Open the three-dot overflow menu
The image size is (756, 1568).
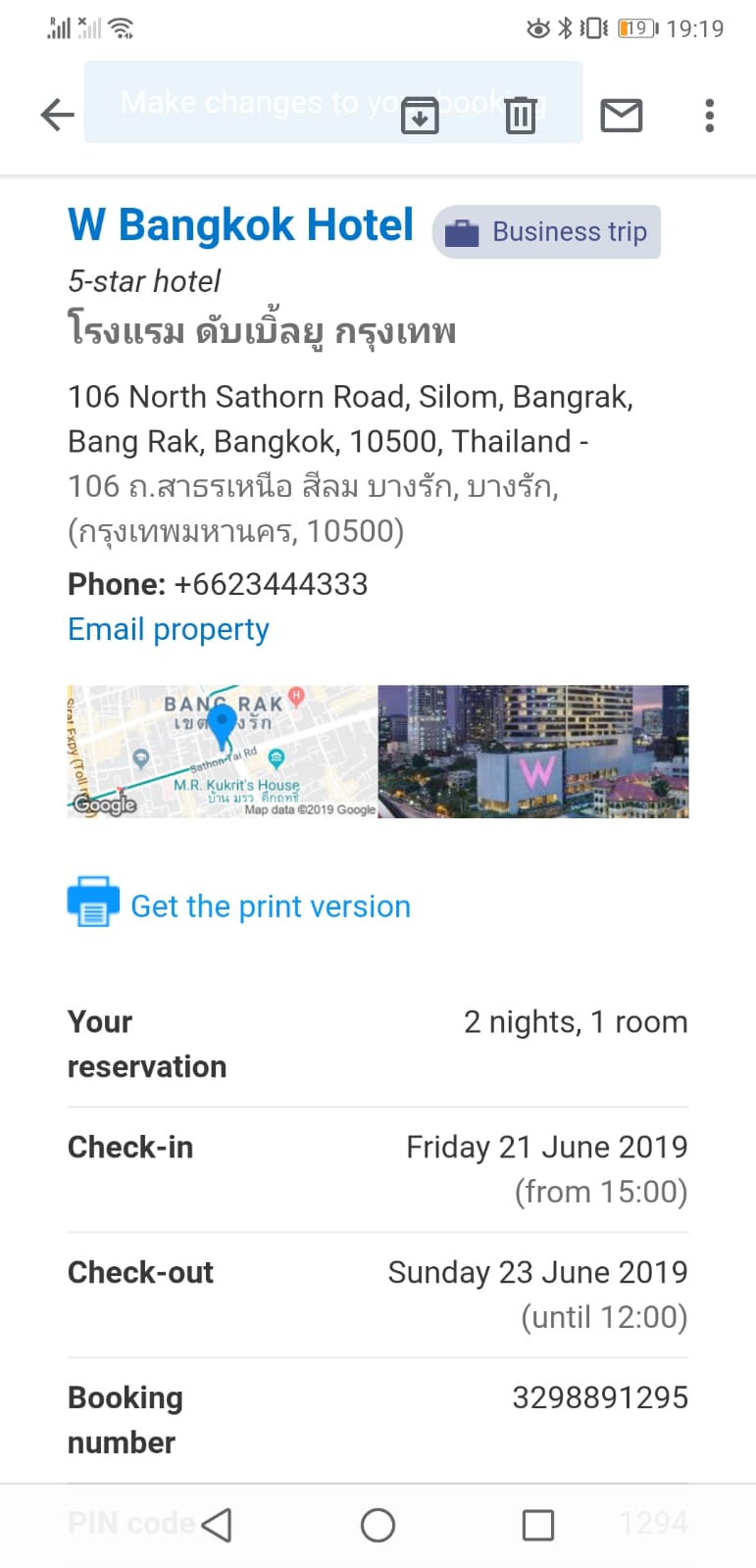point(709,116)
